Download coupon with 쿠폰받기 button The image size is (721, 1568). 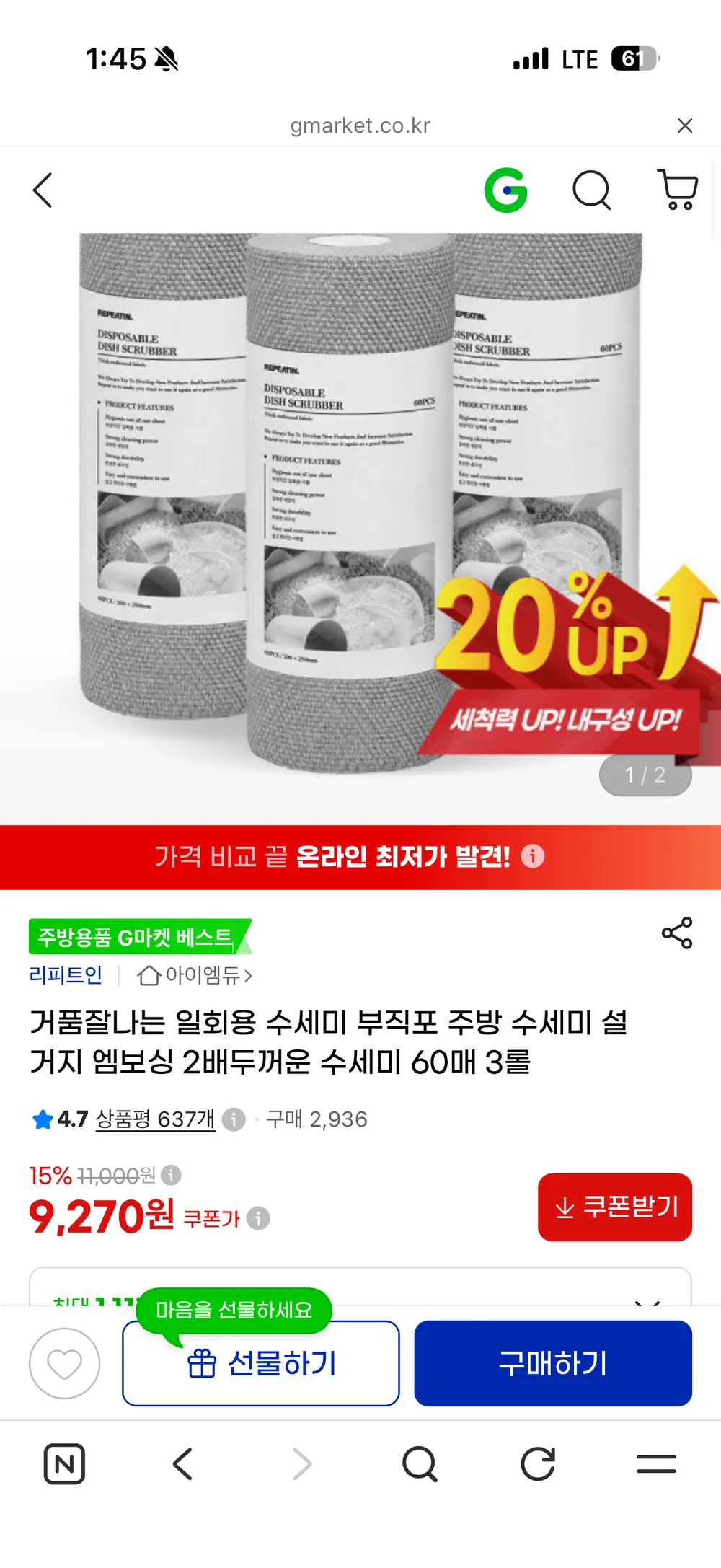click(x=615, y=1207)
